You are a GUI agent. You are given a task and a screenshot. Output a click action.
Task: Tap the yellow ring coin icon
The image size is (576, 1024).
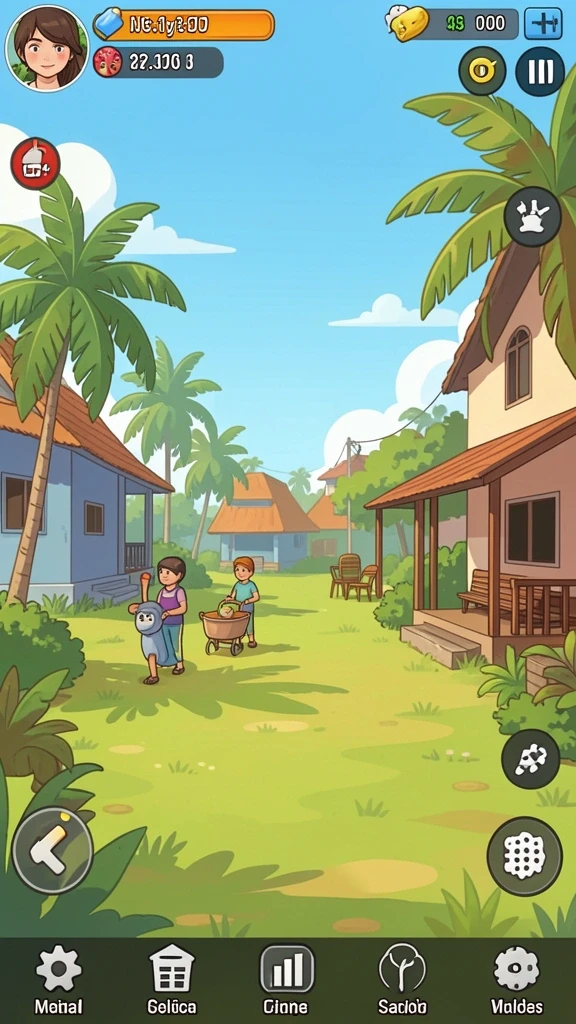[482, 71]
